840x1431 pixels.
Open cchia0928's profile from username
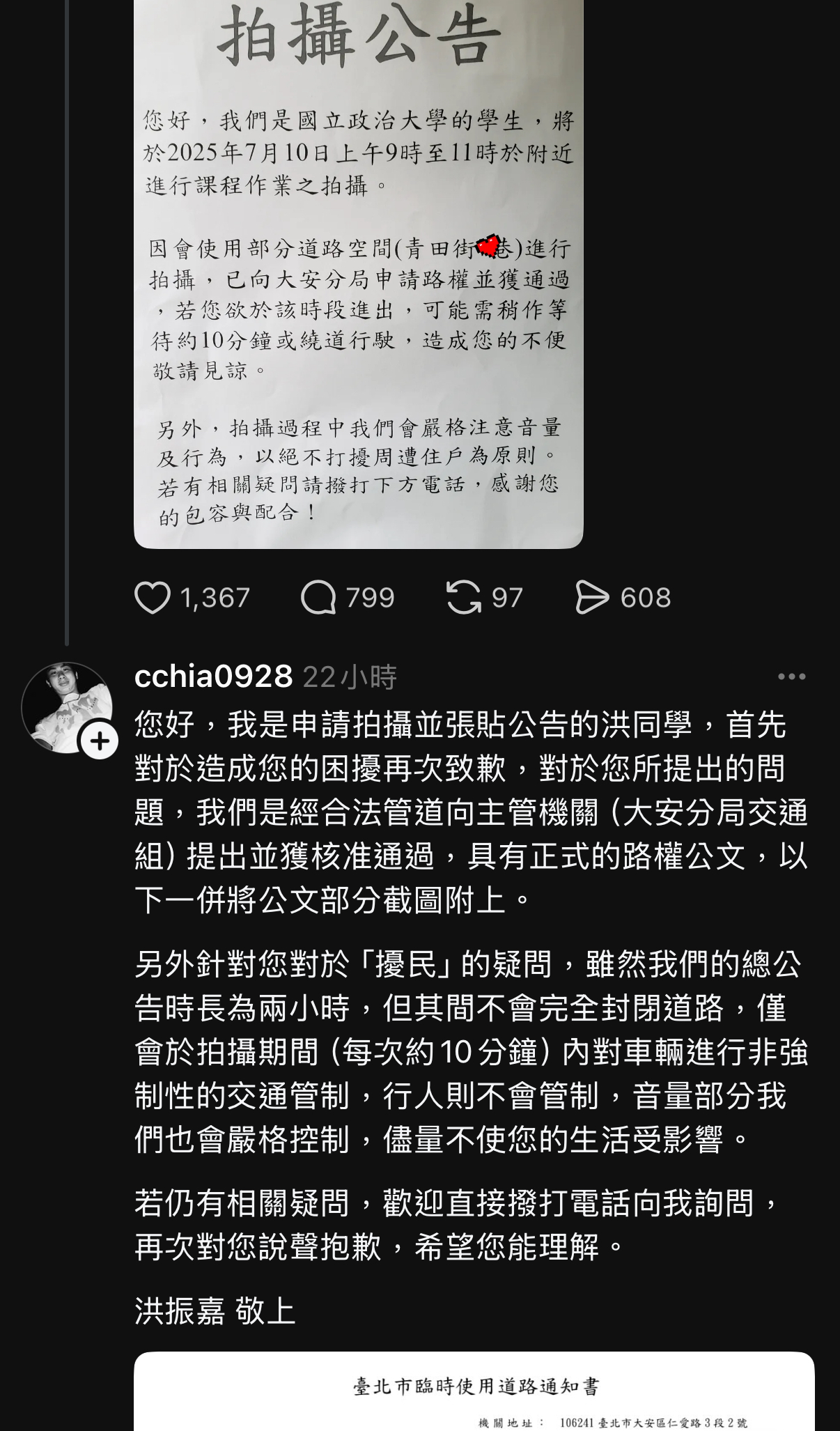coord(213,676)
